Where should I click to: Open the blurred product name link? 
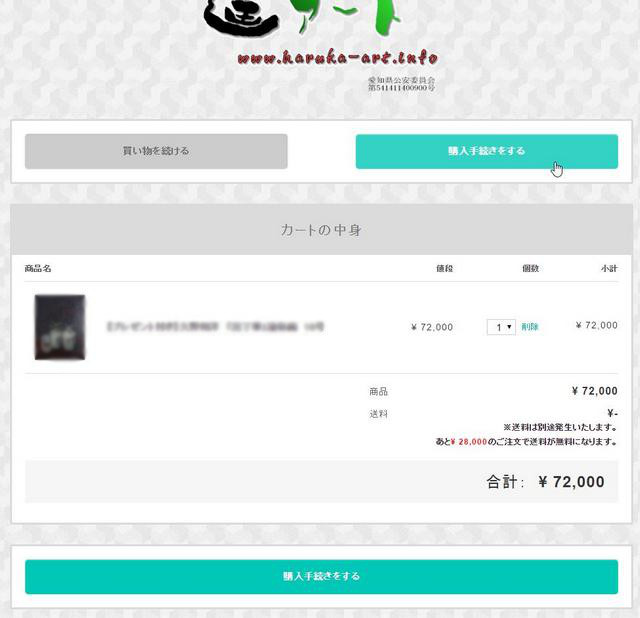tap(214, 327)
